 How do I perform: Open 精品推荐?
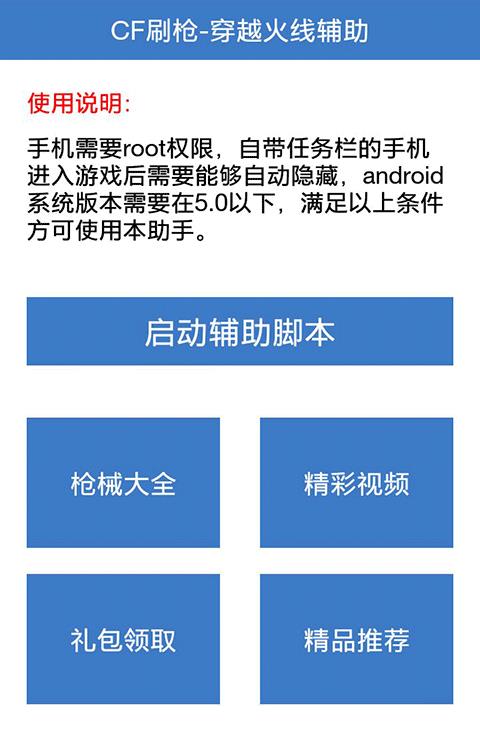pyautogui.click(x=356, y=639)
